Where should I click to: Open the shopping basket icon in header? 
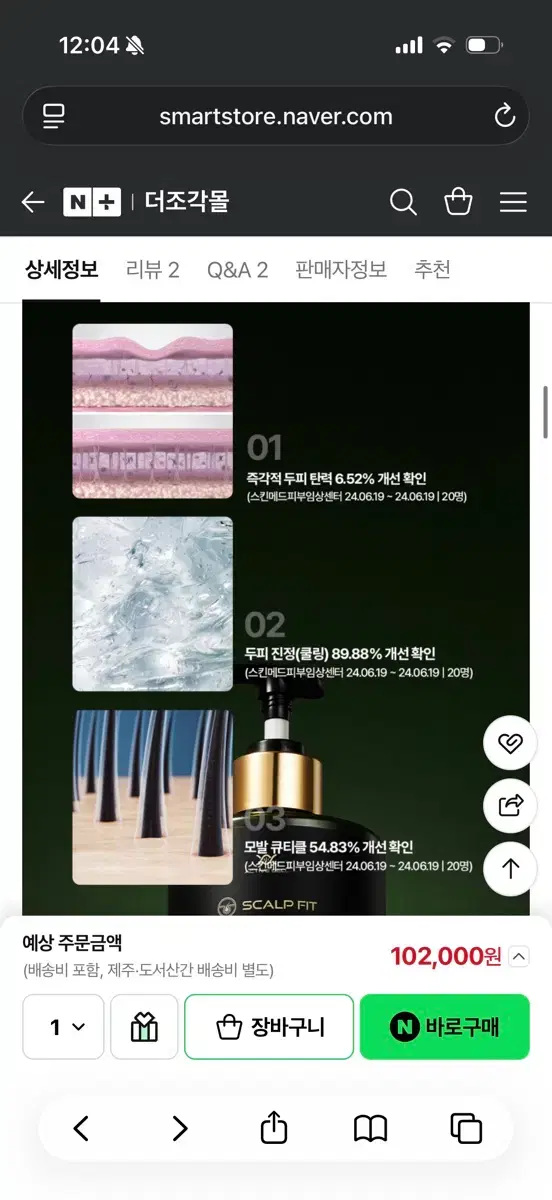458,202
